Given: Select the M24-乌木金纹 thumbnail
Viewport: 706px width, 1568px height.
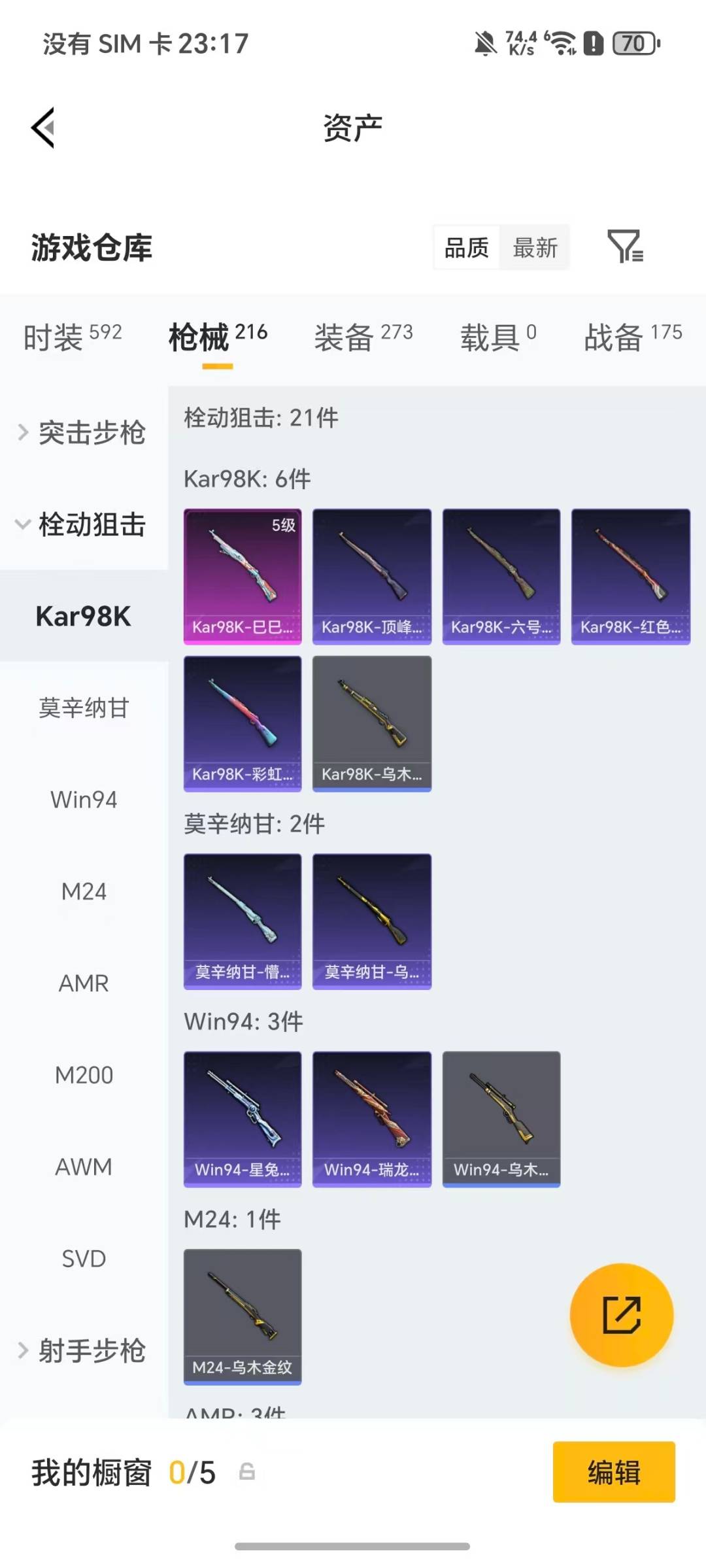Looking at the screenshot, I should pos(242,1317).
